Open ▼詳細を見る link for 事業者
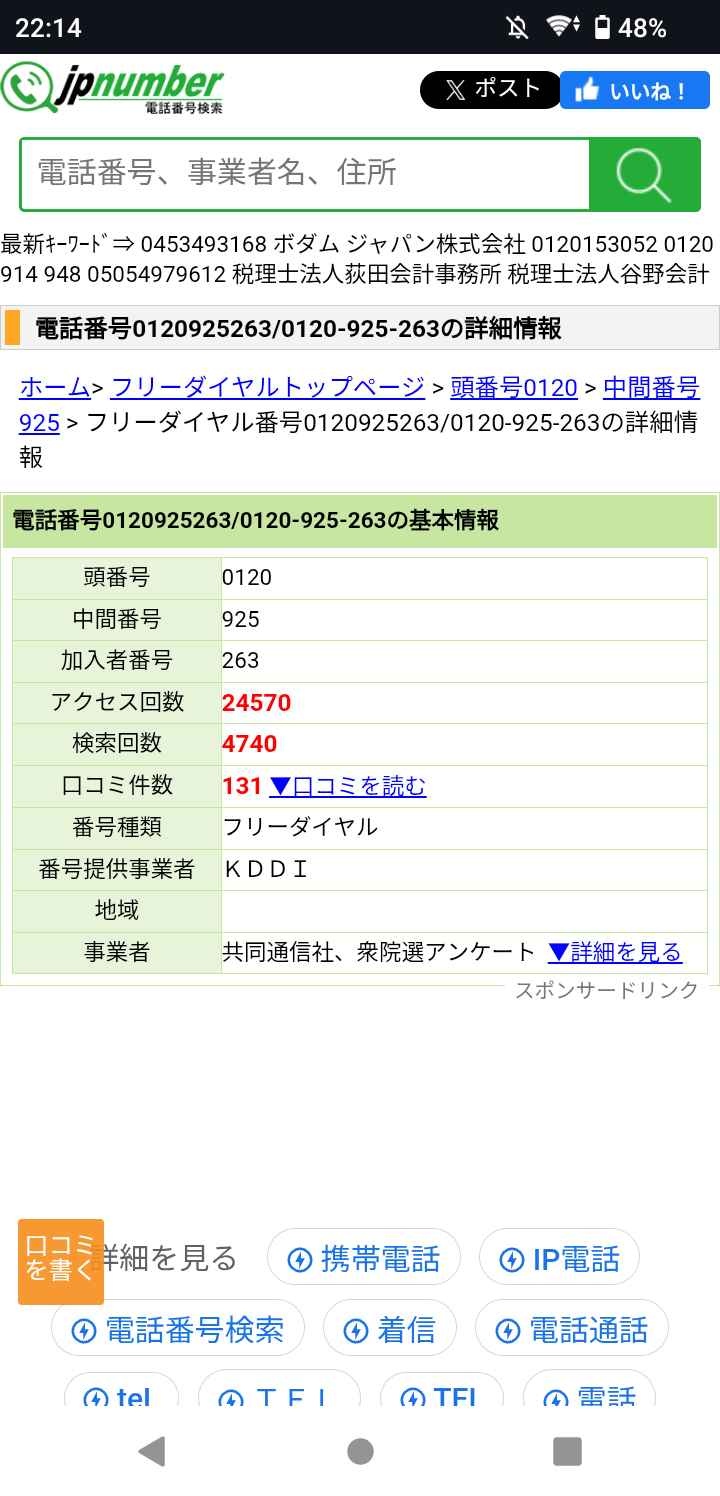The image size is (720, 1496). (615, 952)
